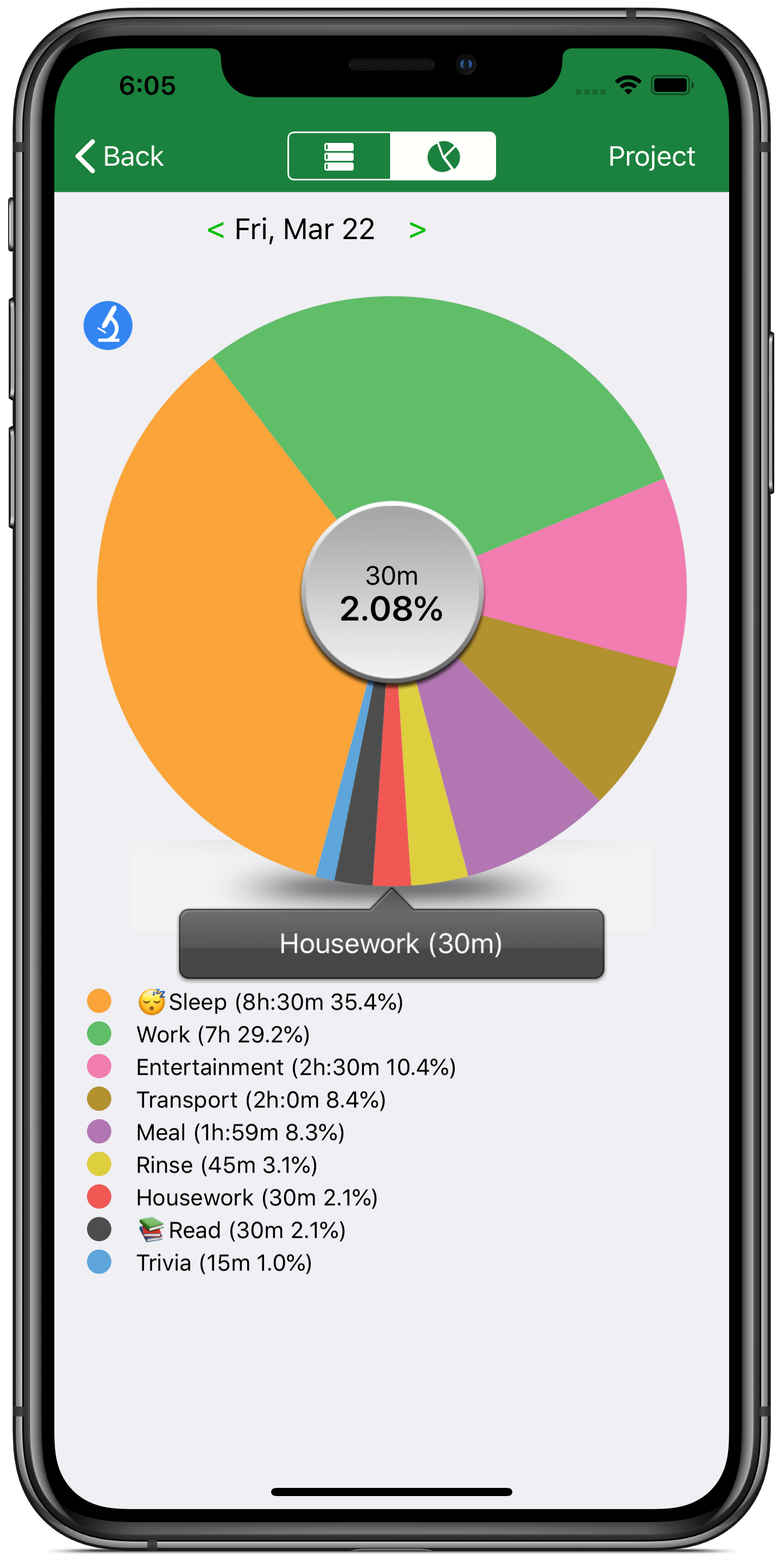The width and height of the screenshot is (784, 1558).
Task: Switch to the list view segment
Action: click(339, 156)
